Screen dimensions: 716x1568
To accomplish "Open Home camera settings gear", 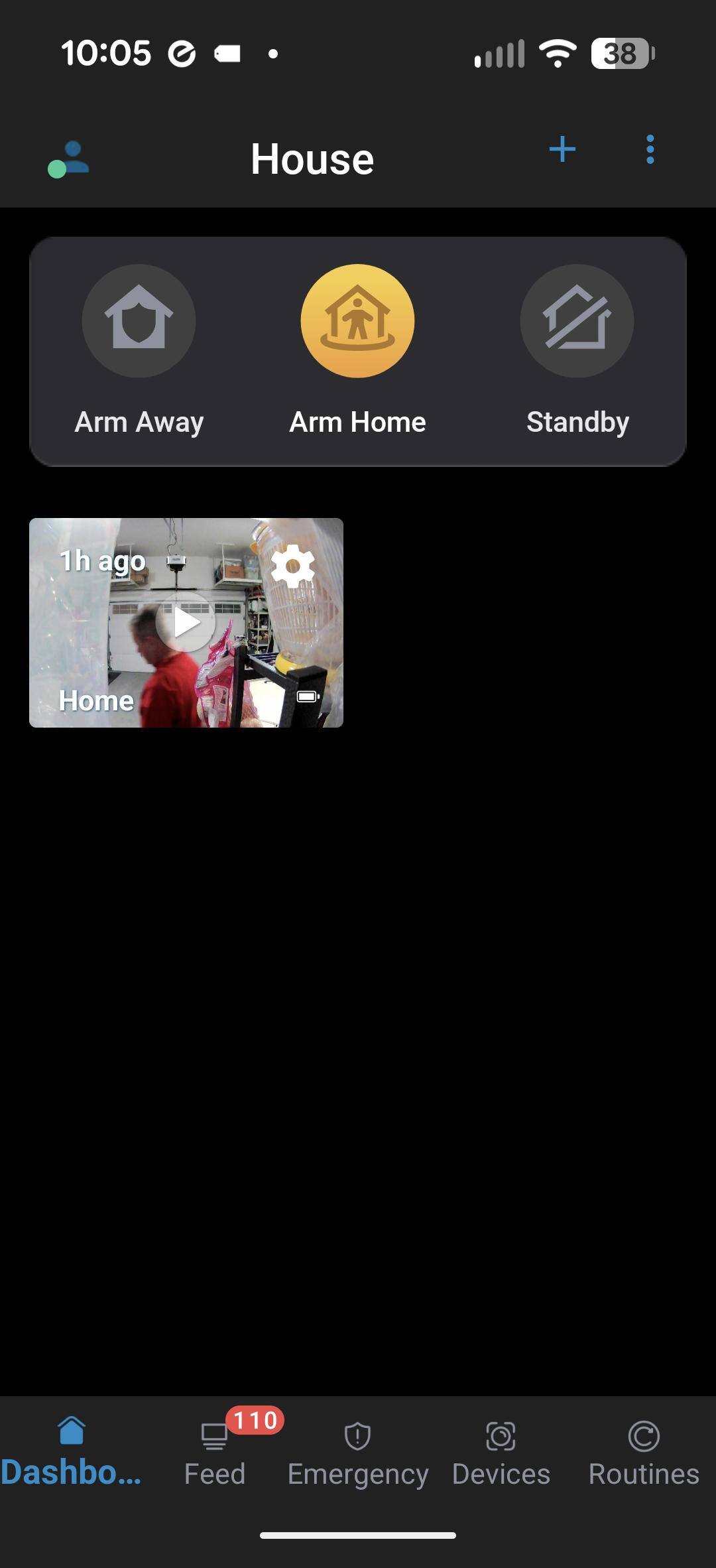I will tap(292, 566).
